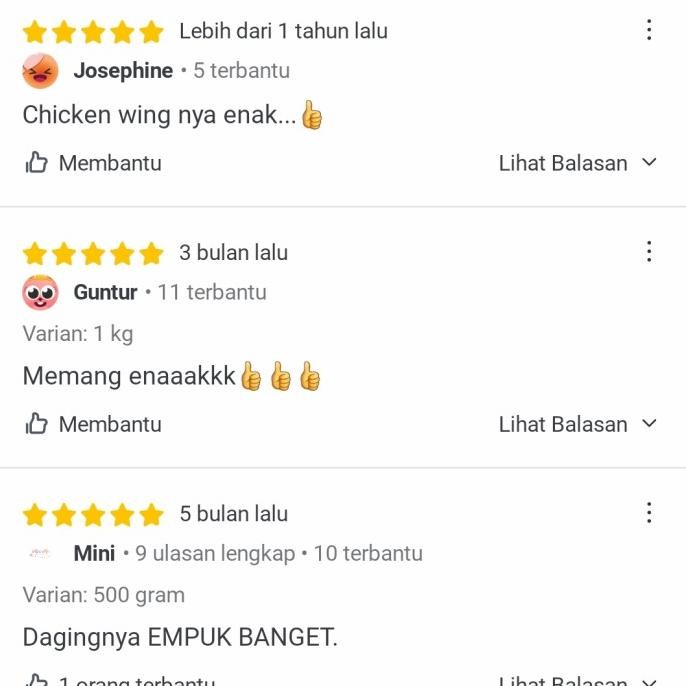Screen dimensions: 686x686
Task: Expand replies to Josephine's review
Action: tap(577, 163)
